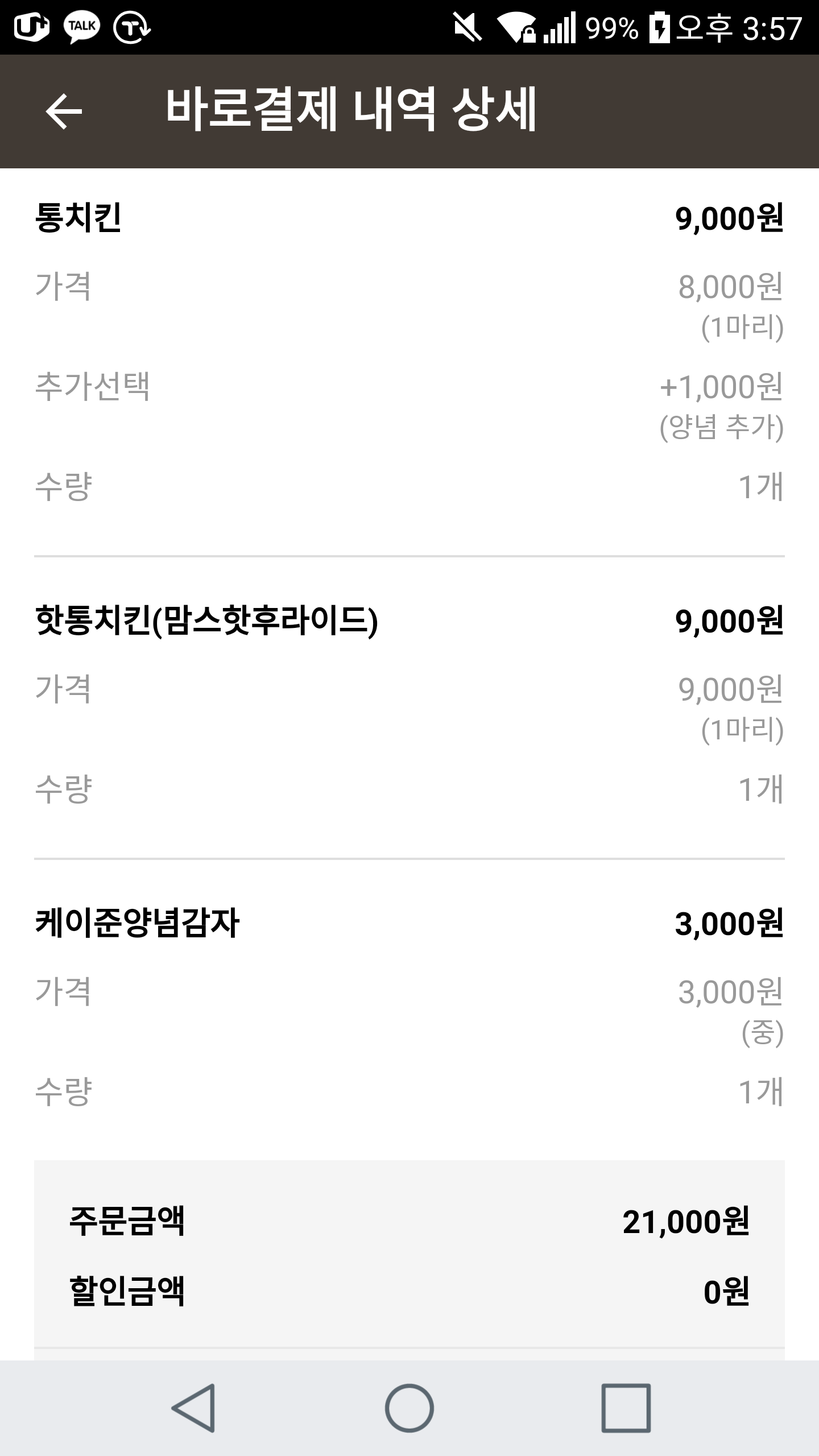Open the recent apps overview
This screenshot has height=1456, width=819.
tap(626, 1408)
